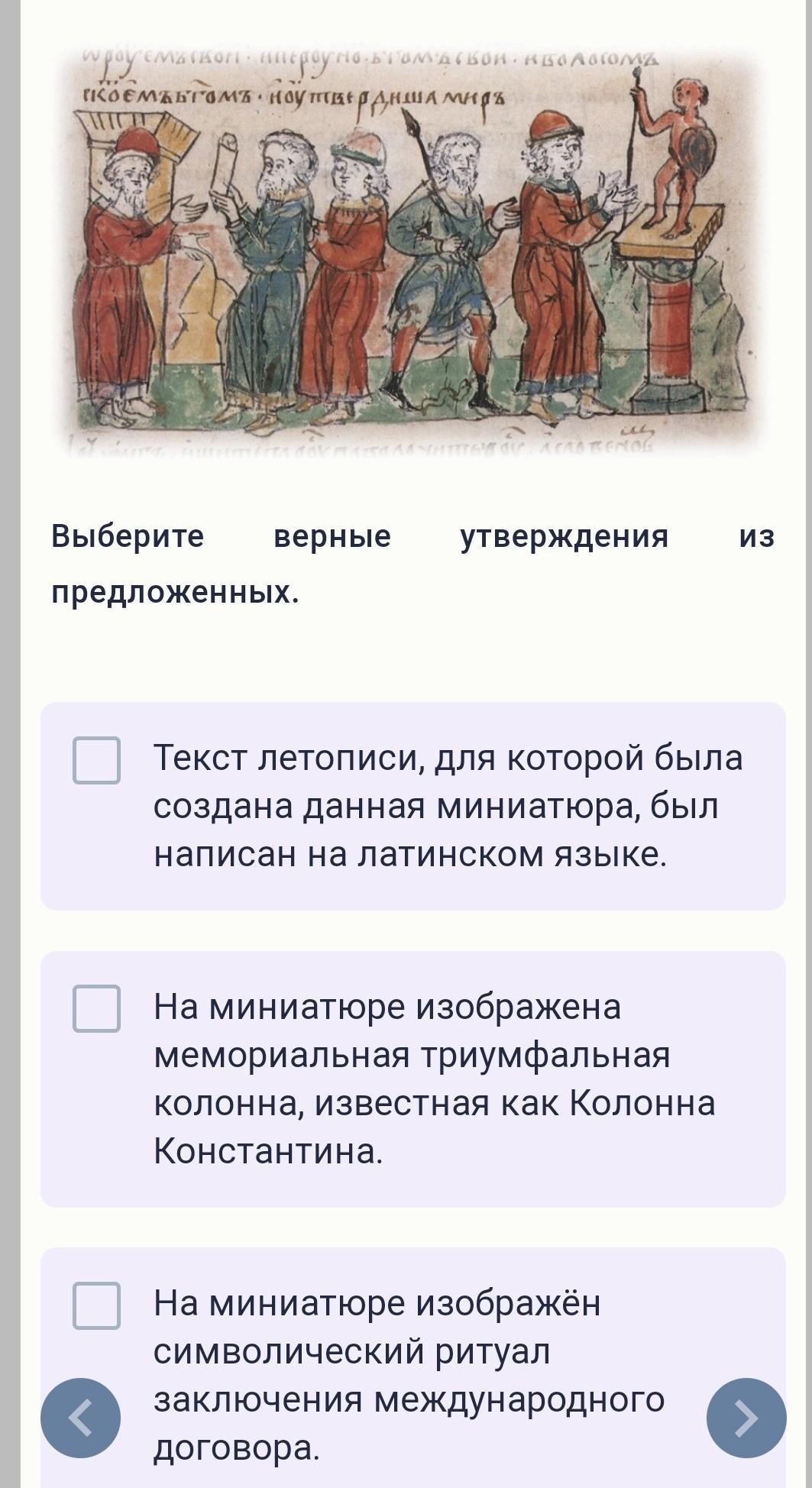Screen dimensions: 812x1488
Task: Go to the next question arrow
Action: point(746,1418)
